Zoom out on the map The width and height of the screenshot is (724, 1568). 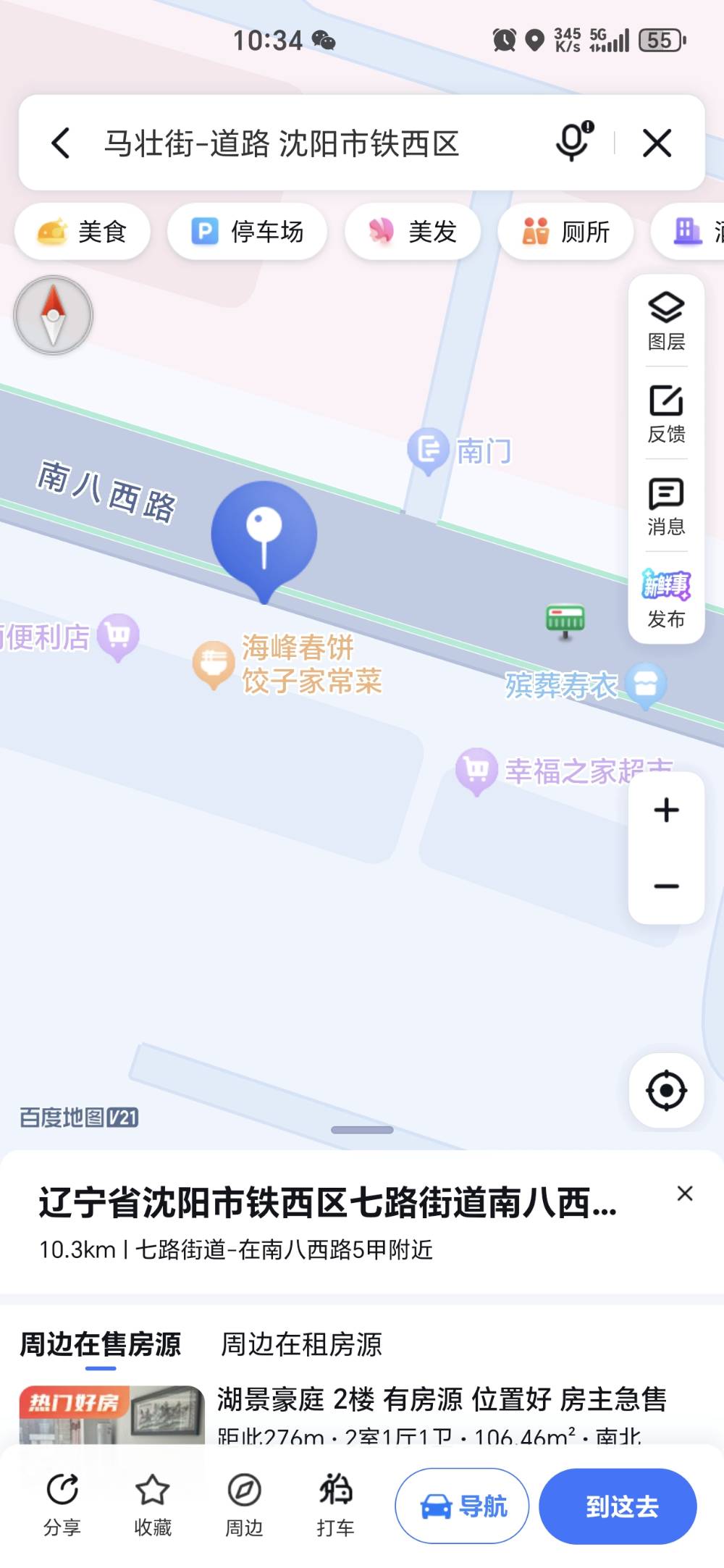666,886
